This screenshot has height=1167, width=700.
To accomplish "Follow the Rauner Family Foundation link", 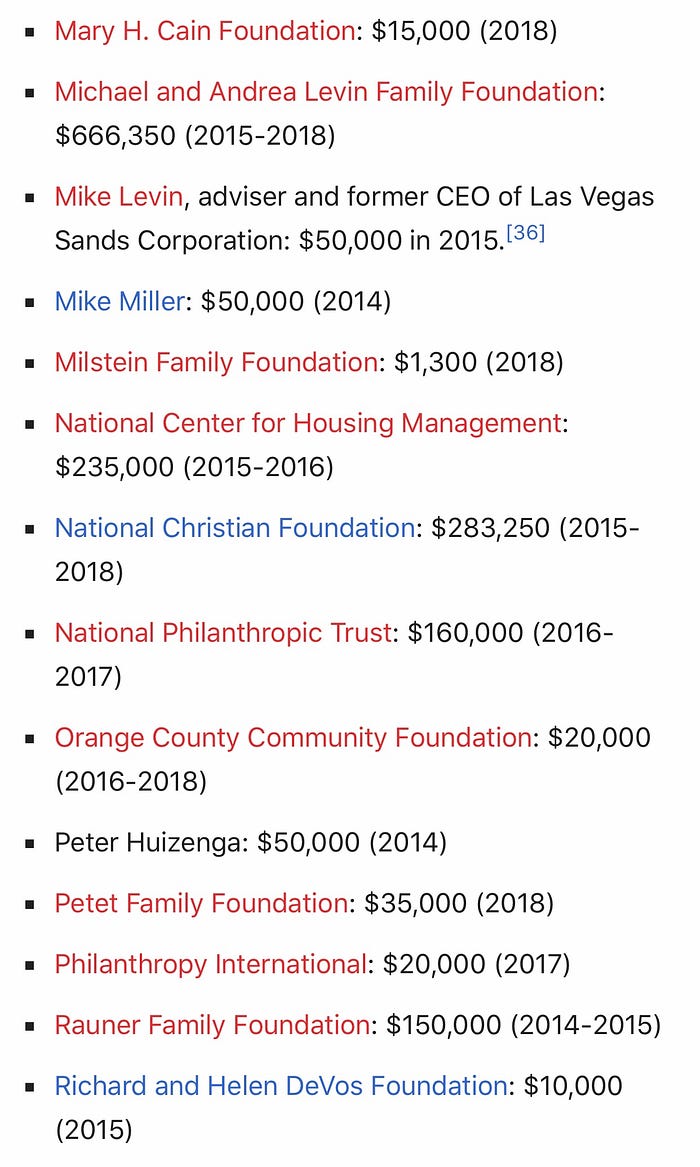I will [x=212, y=1025].
